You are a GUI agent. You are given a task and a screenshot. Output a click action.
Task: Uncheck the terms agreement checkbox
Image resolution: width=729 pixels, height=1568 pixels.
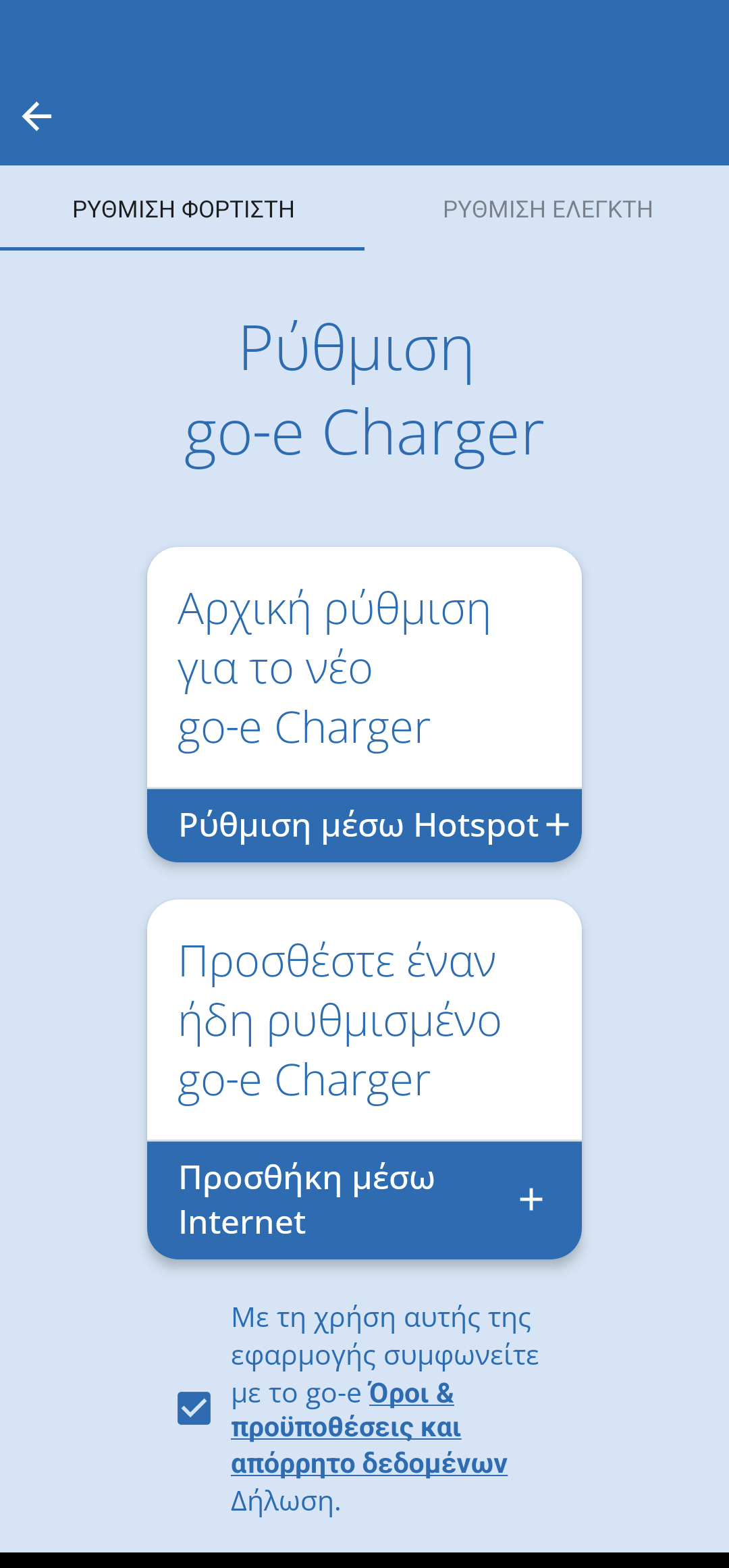(194, 1409)
